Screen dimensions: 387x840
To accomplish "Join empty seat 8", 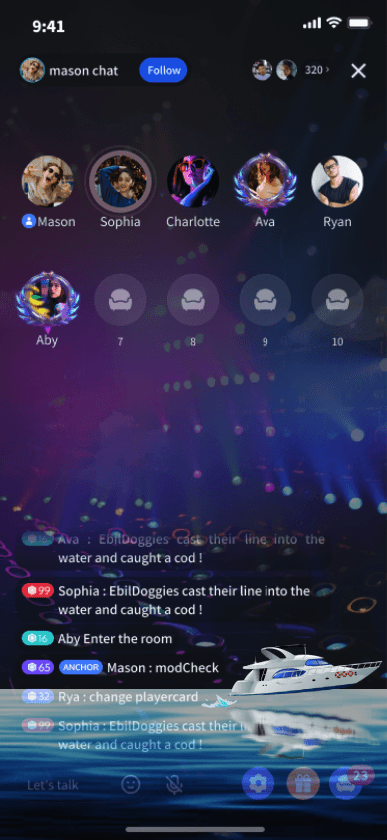I will [x=192, y=300].
